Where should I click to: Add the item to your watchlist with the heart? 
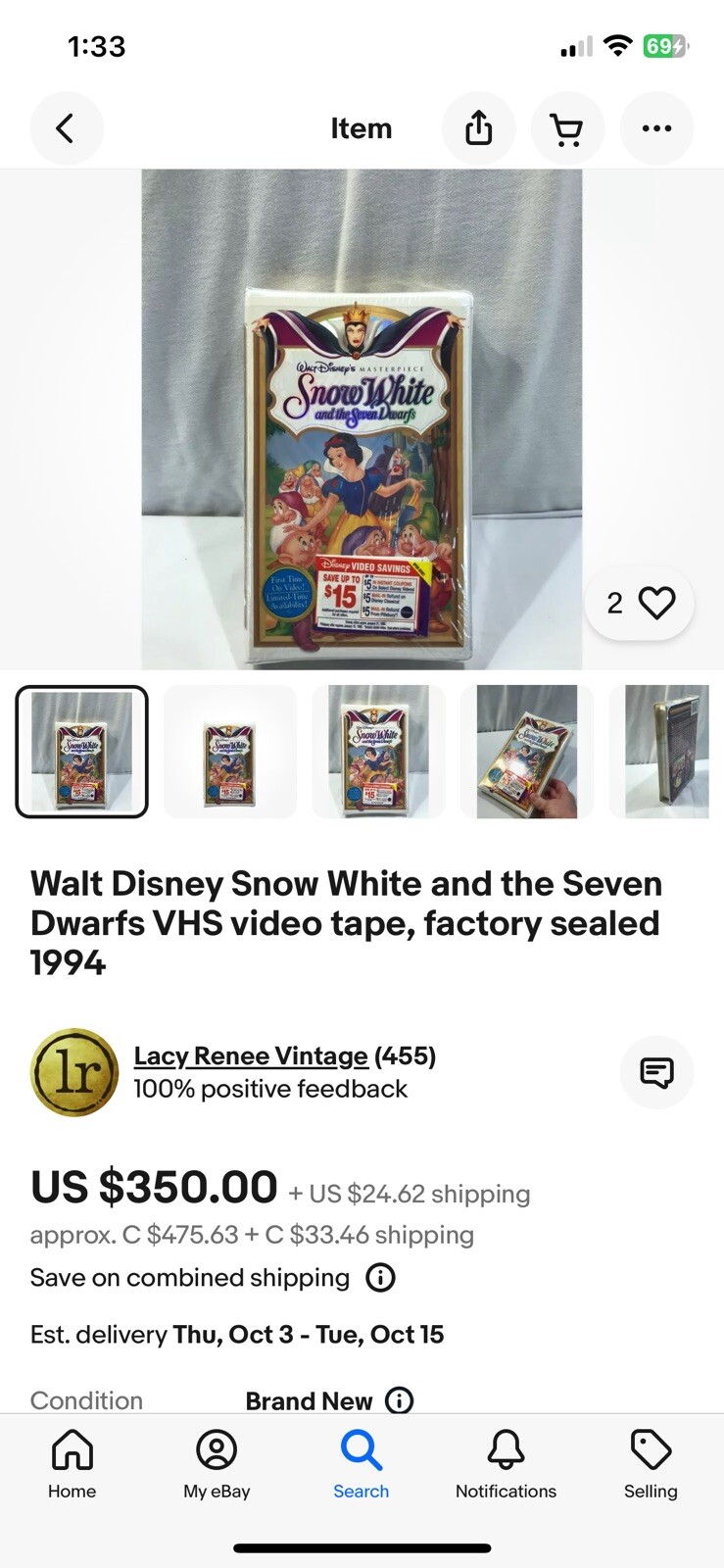coord(656,603)
